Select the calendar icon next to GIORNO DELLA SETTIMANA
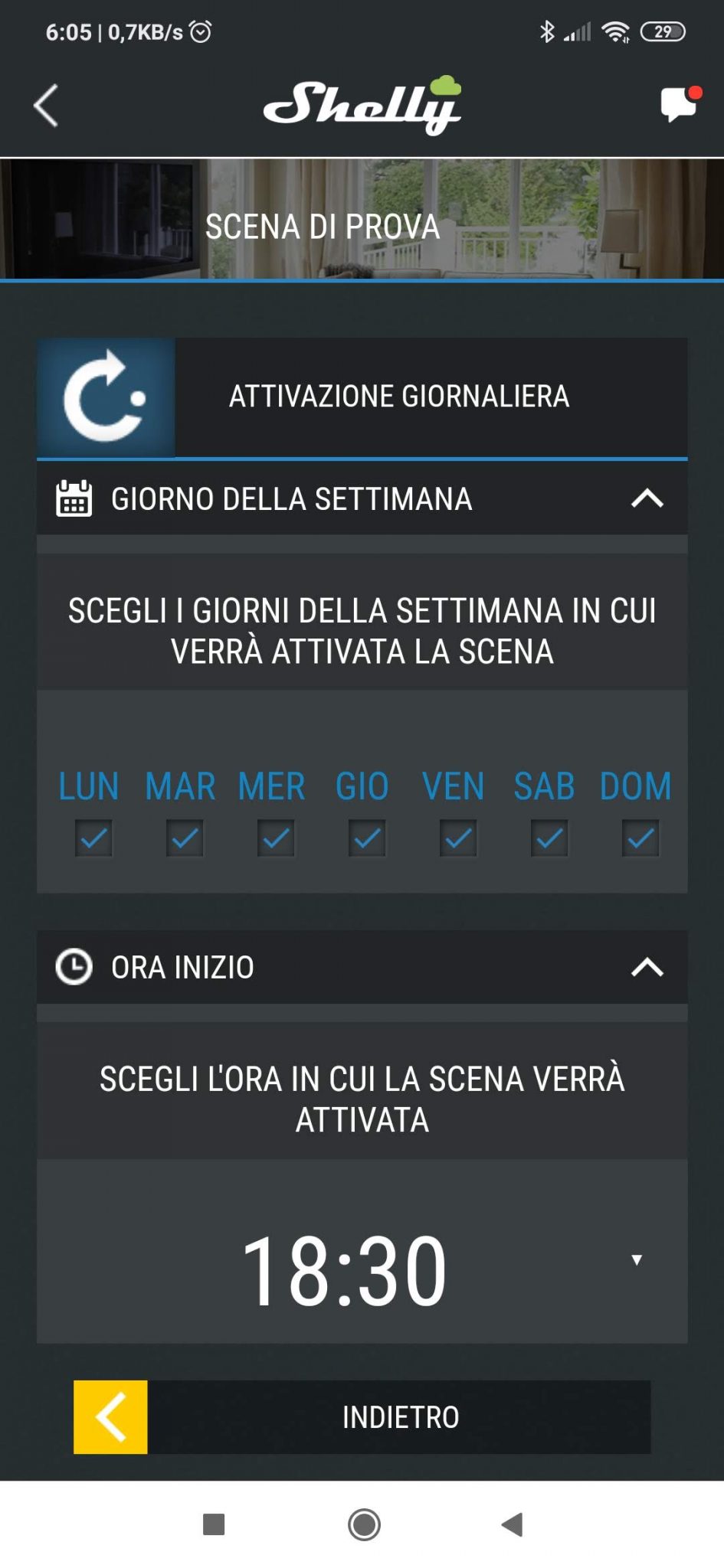 pos(75,498)
